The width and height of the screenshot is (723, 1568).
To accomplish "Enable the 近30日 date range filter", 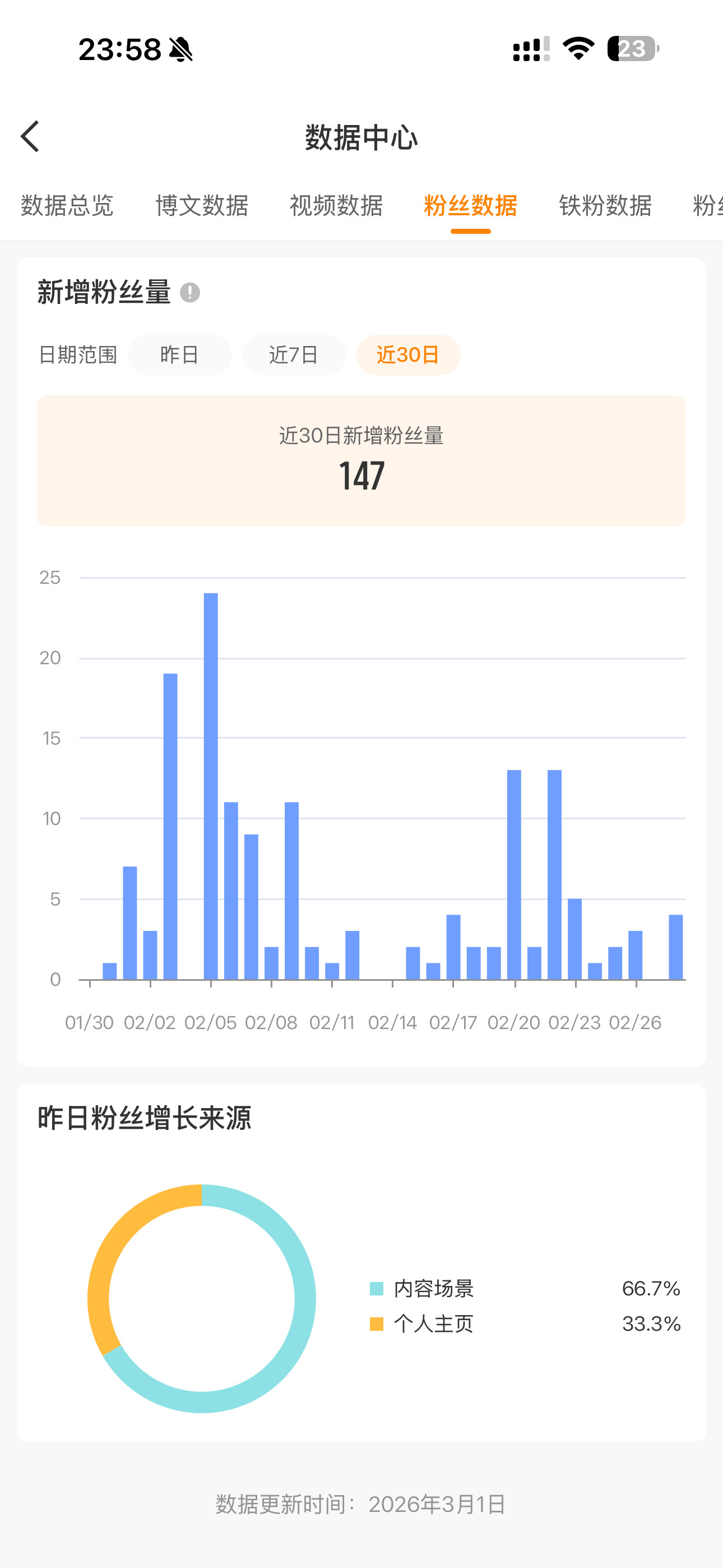I will tap(408, 355).
